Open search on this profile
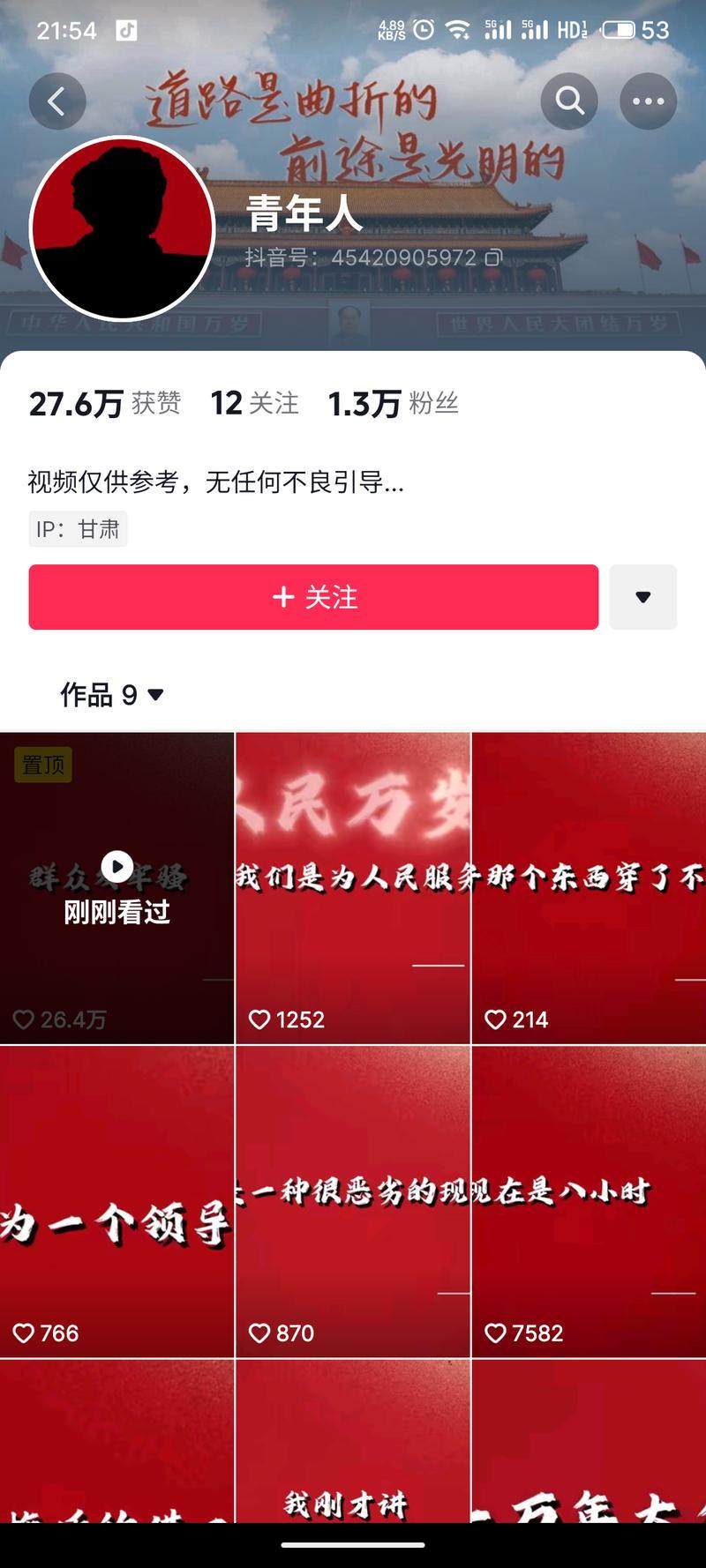 (569, 101)
